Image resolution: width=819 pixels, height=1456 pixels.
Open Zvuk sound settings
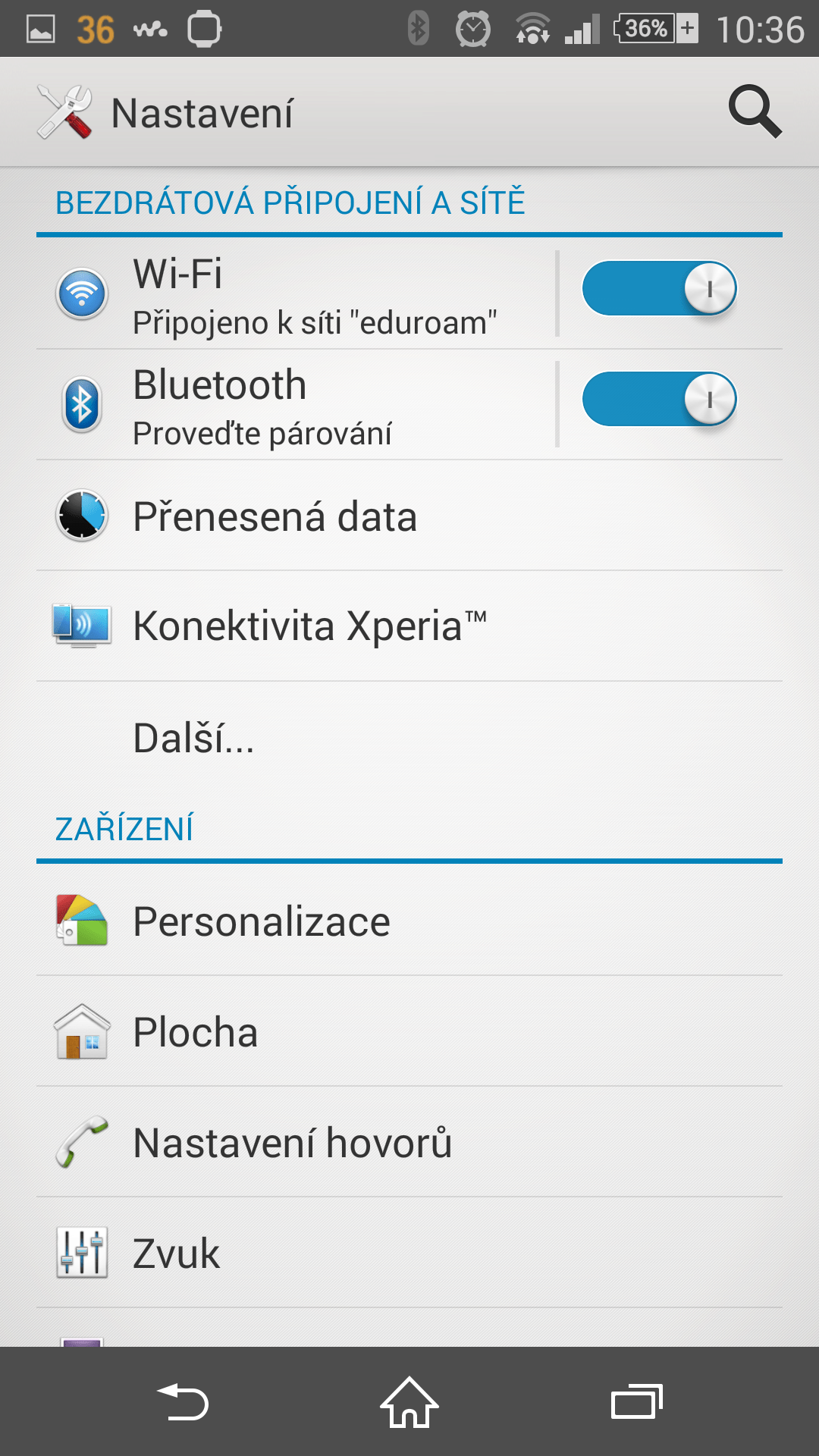coord(409,1253)
